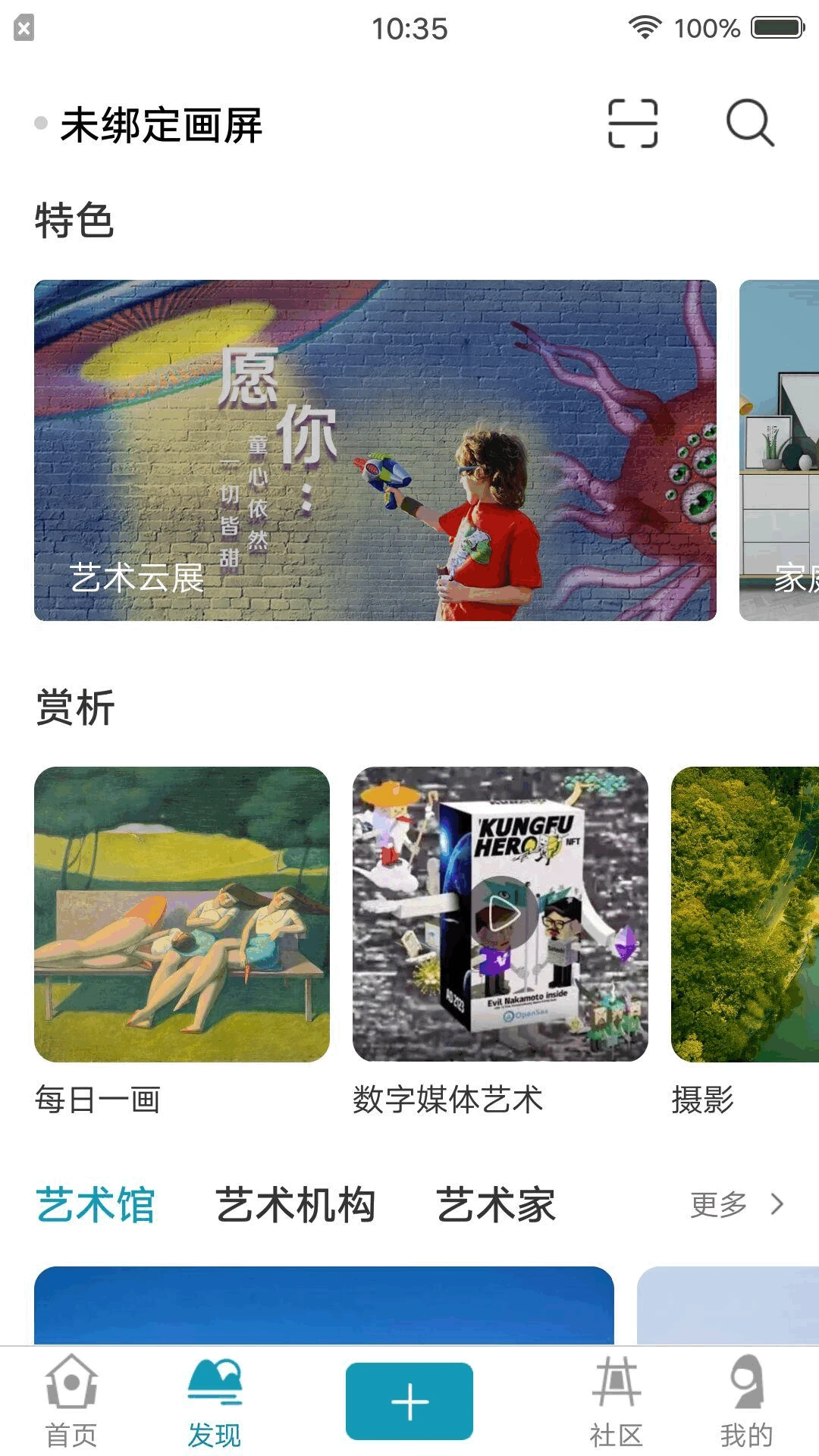Switch to the 我的 profile tab
Image resolution: width=819 pixels, height=1456 pixels.
[746, 1401]
